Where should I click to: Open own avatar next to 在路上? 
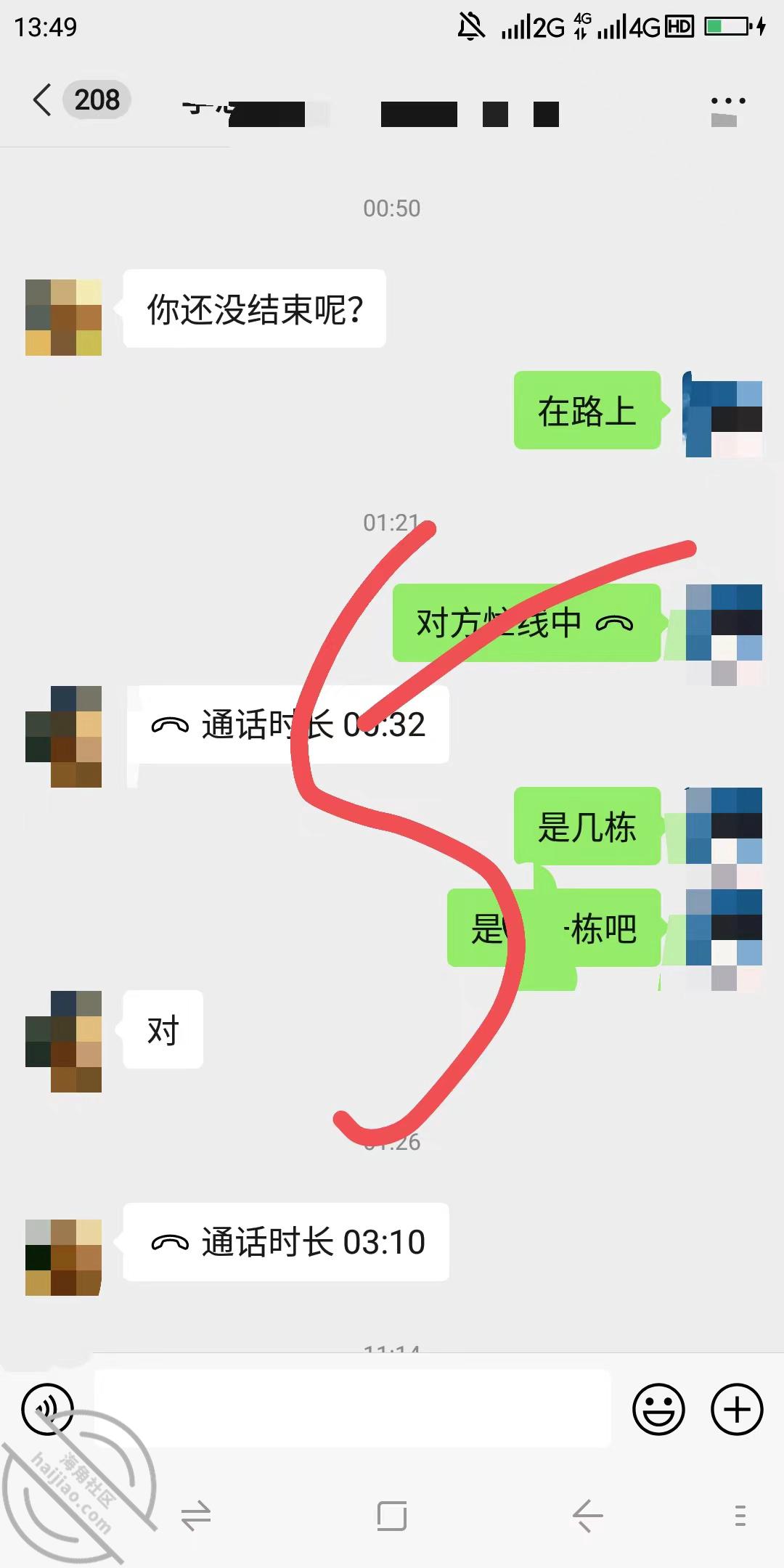tap(724, 414)
